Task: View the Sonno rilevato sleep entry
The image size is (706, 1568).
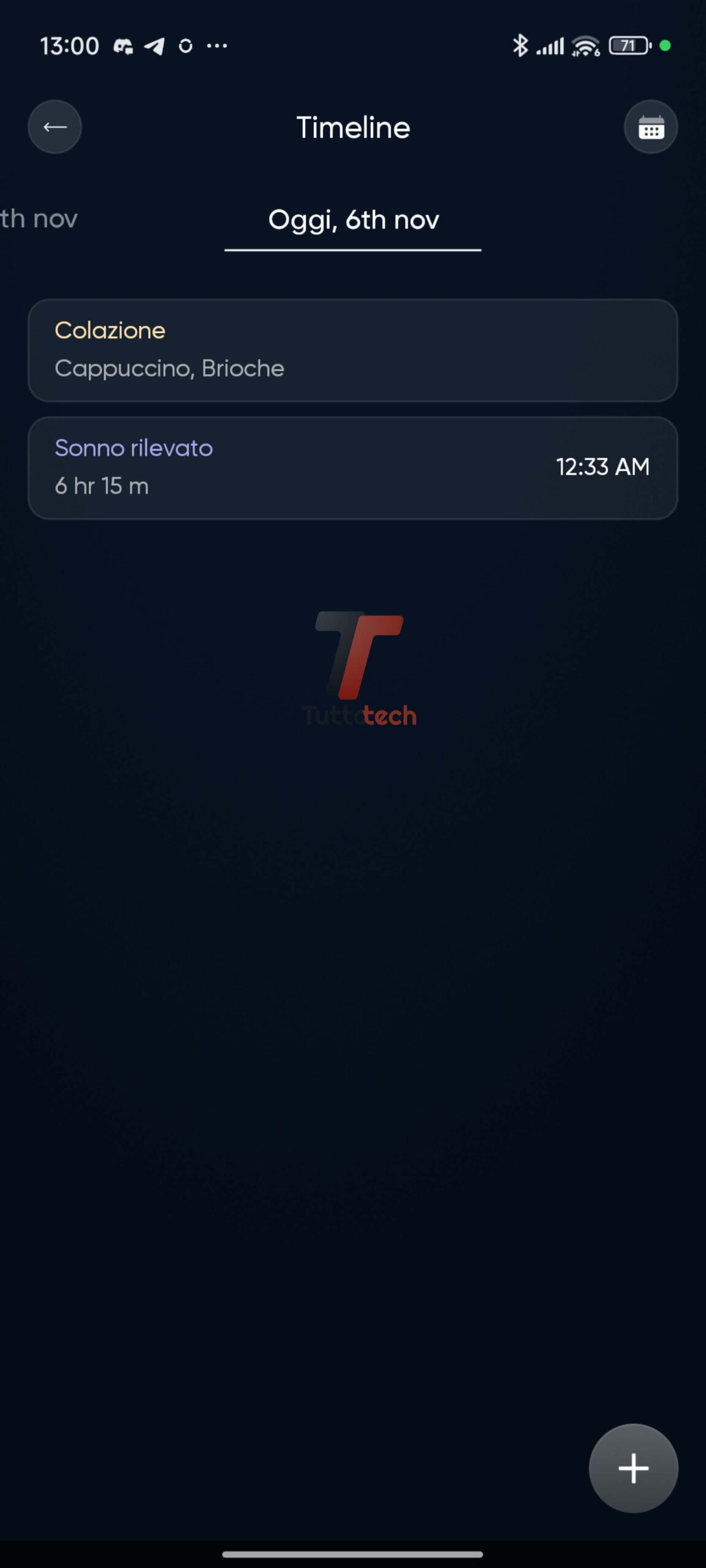Action: pos(352,468)
